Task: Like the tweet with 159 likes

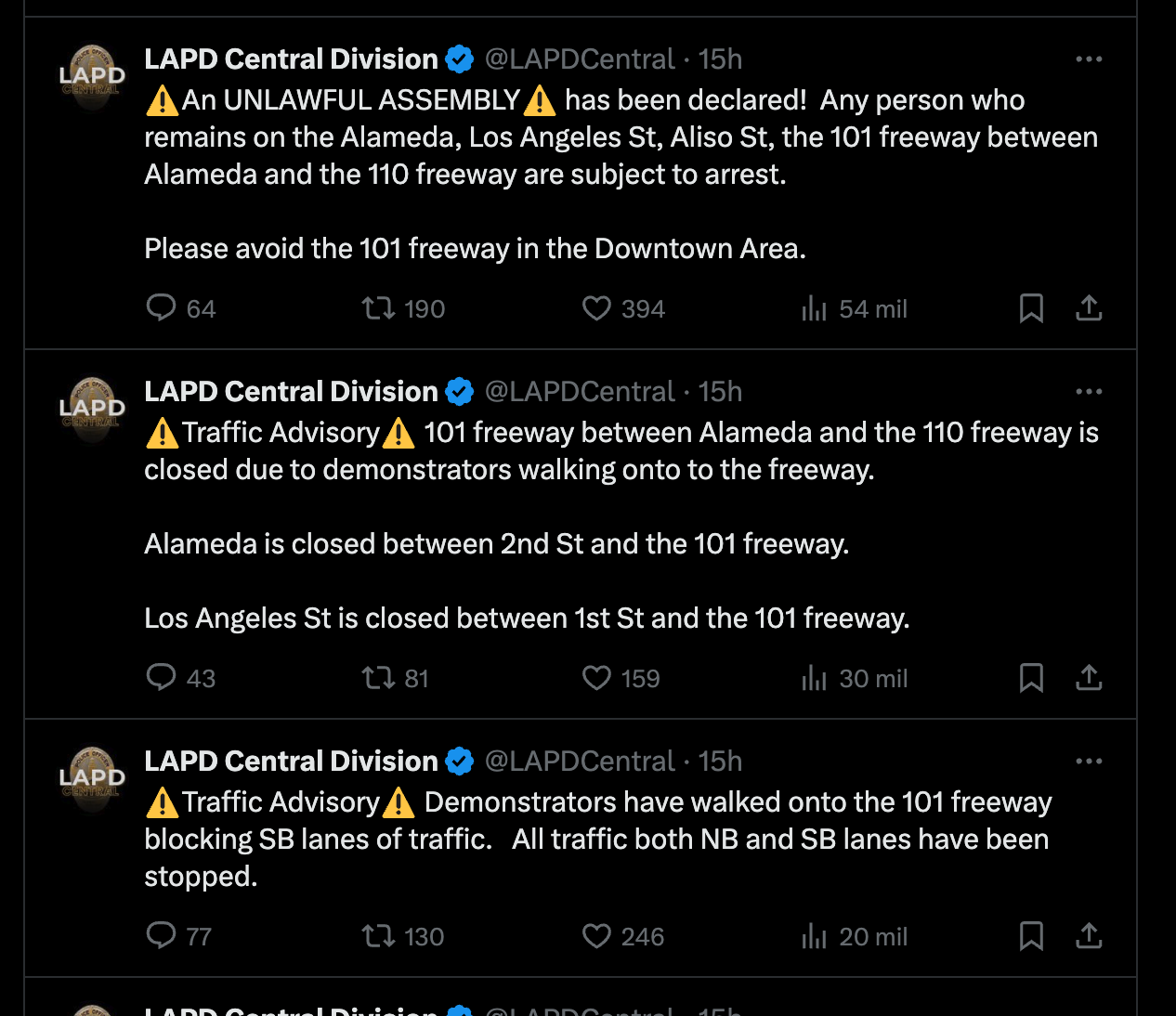Action: pos(596,677)
